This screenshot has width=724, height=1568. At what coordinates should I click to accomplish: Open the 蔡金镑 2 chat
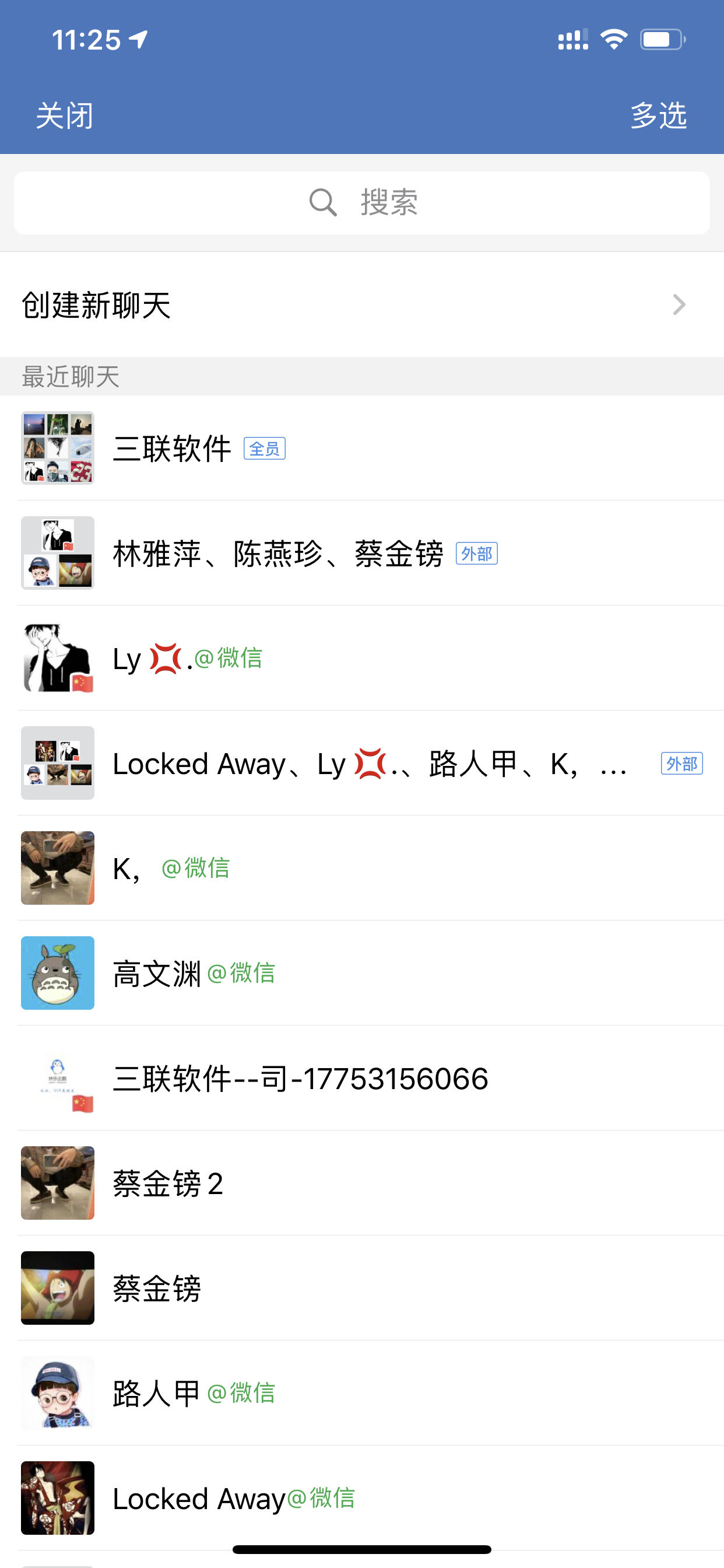coord(362,1182)
